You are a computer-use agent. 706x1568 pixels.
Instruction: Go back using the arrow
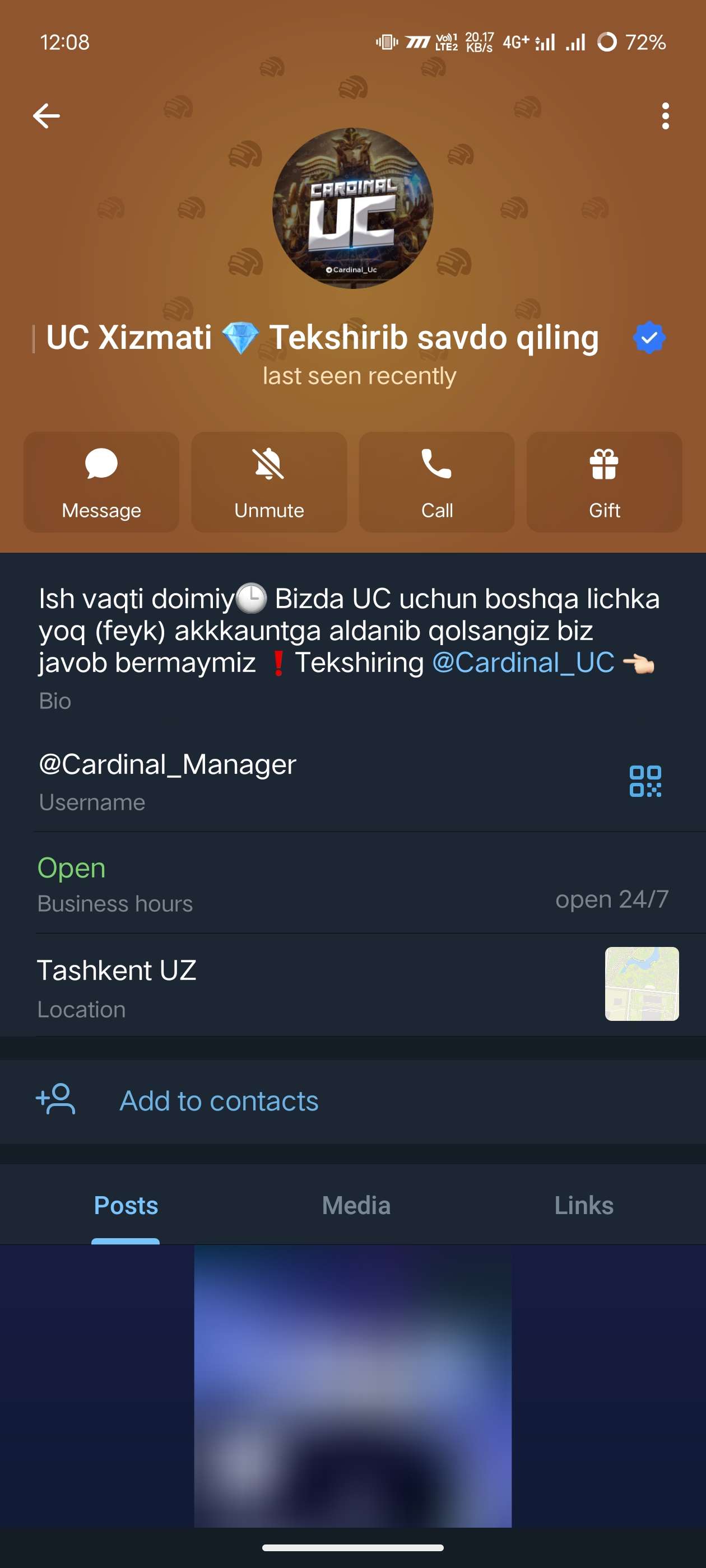[47, 116]
